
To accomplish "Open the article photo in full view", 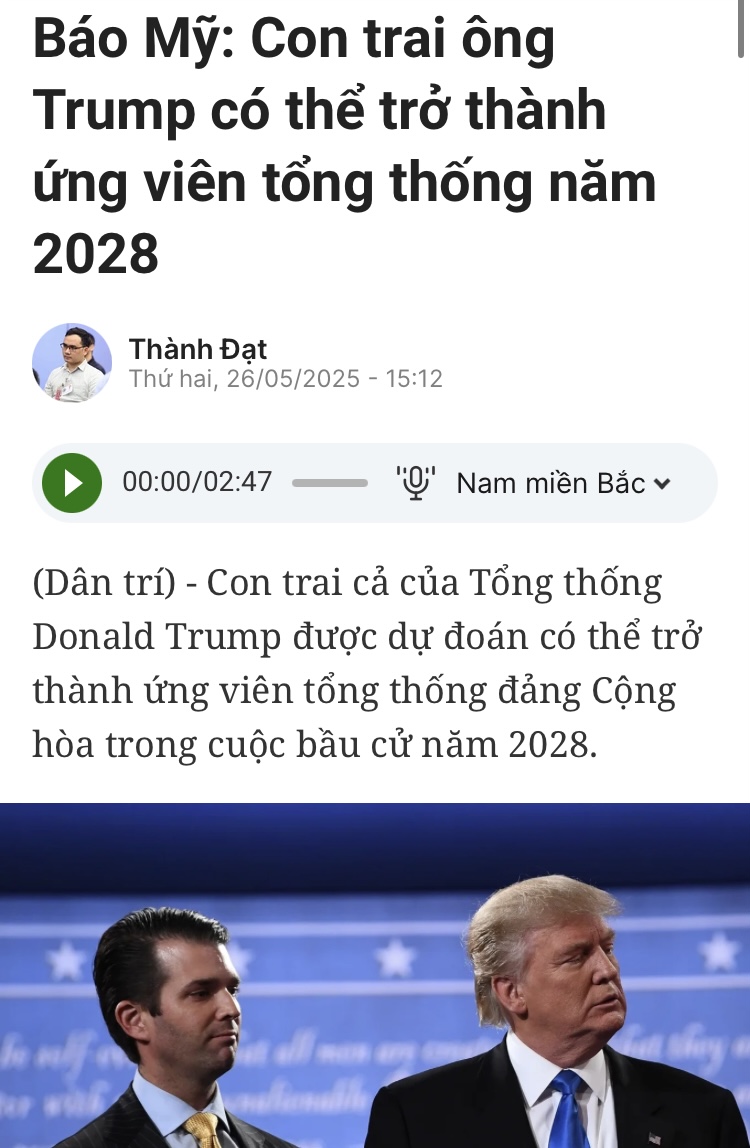I will tap(375, 975).
